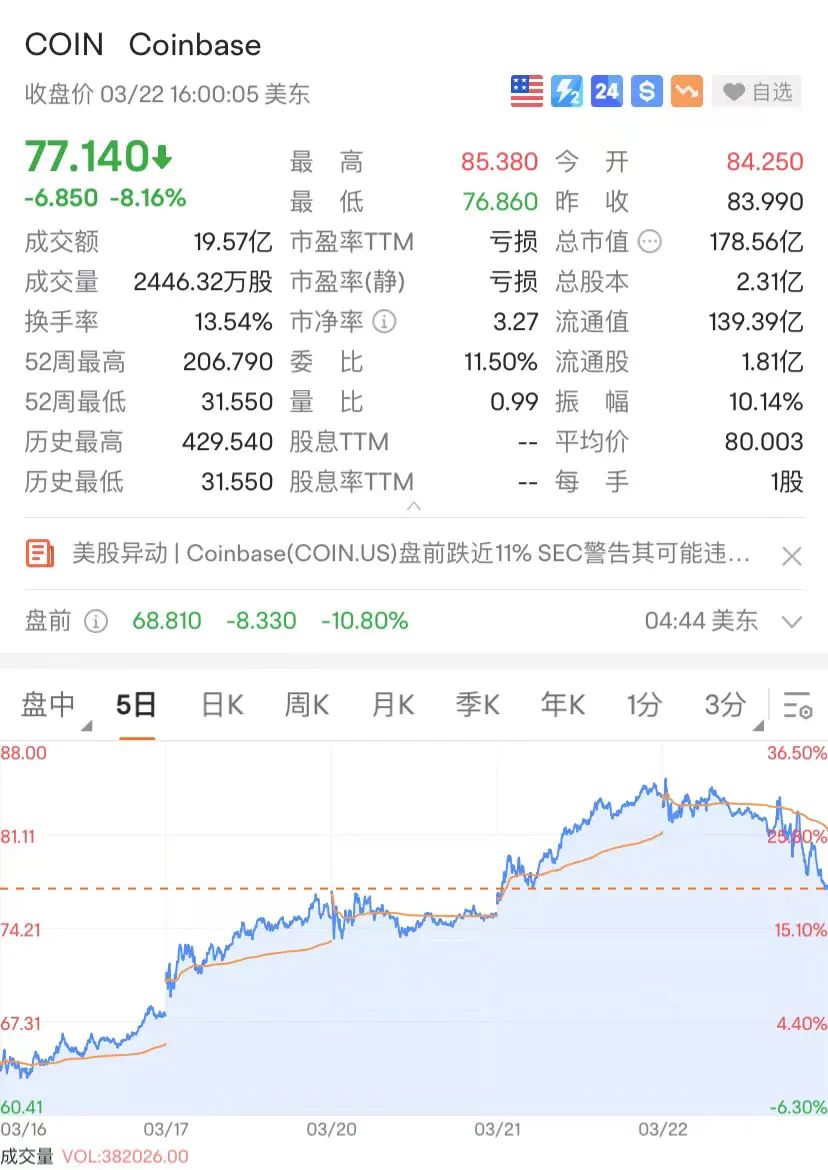
Task: Tap the 盘前 info icon
Action: click(x=96, y=621)
